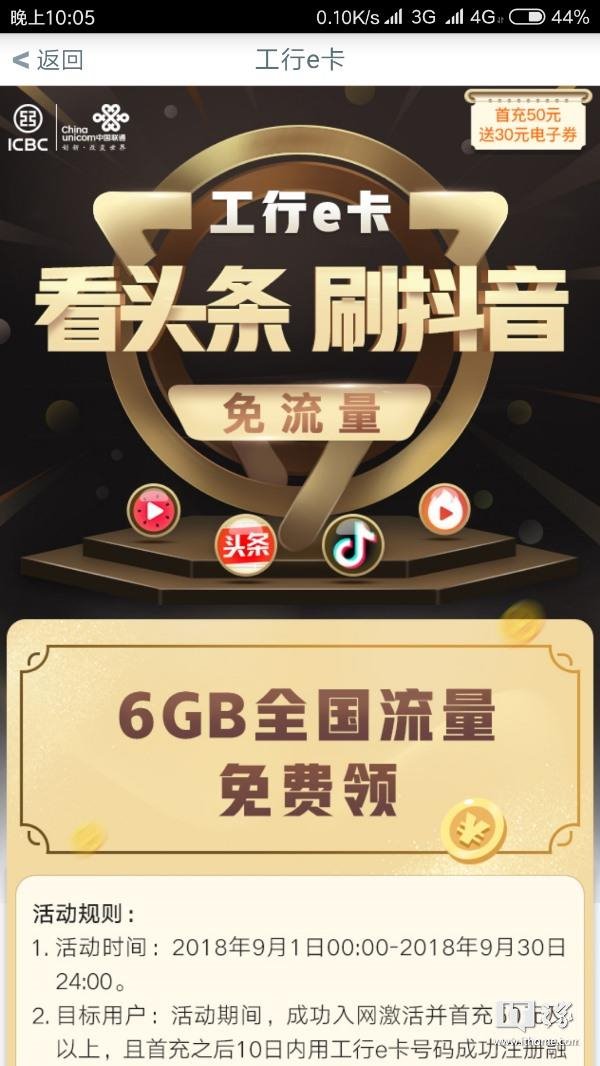Go back using the 返回 button

click(x=47, y=60)
